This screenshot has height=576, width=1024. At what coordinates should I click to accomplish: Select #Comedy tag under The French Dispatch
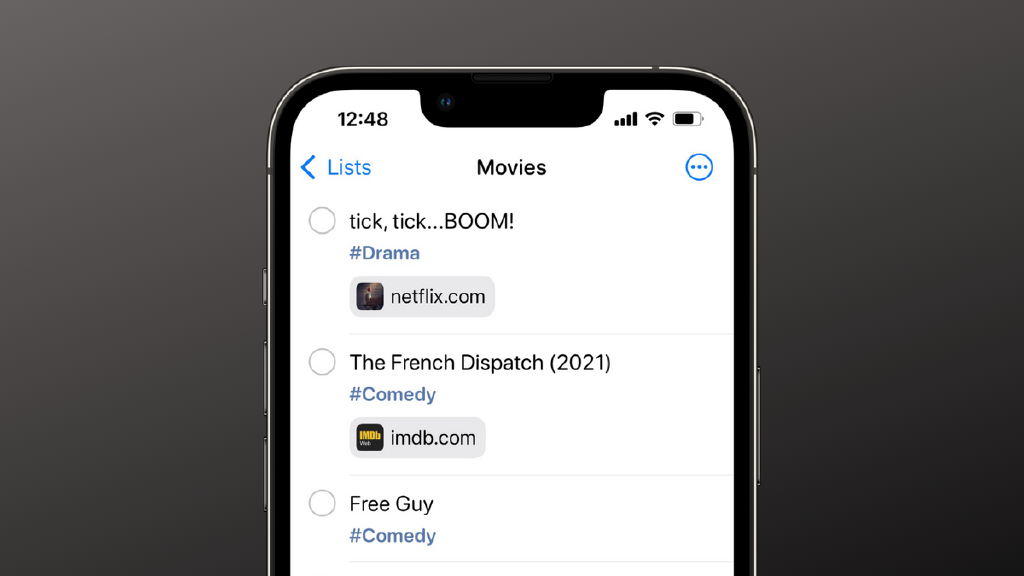(392, 394)
